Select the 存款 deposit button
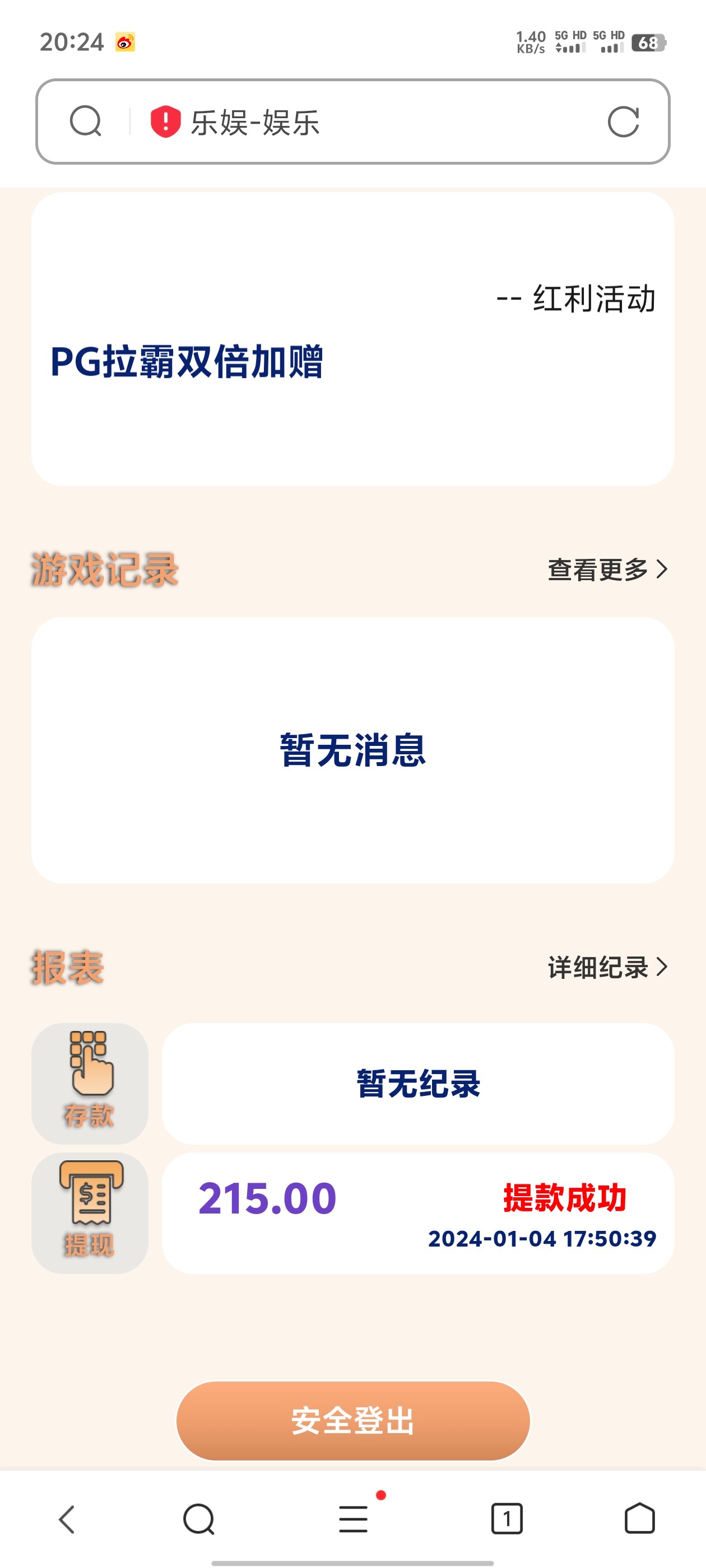 coord(90,1083)
